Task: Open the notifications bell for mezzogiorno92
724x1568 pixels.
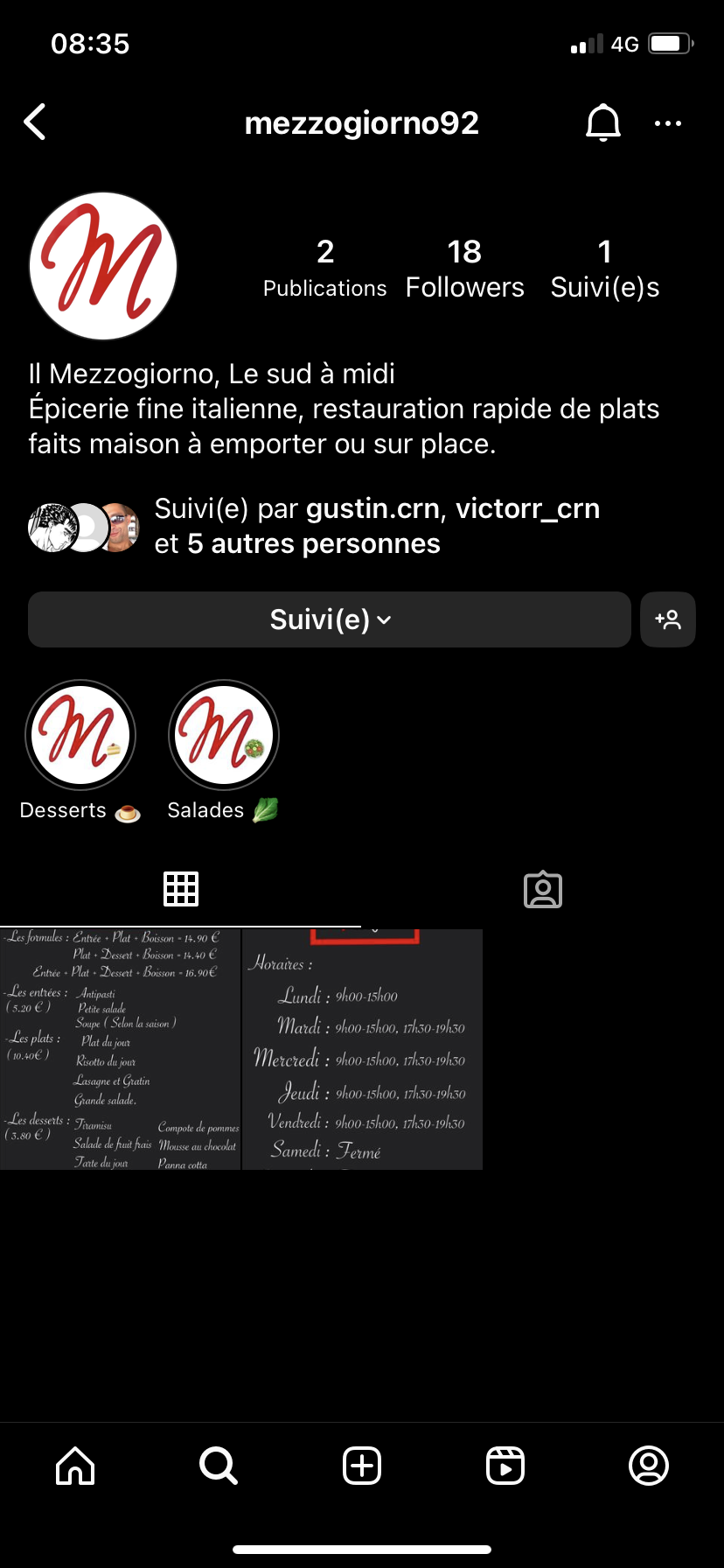Action: point(602,123)
